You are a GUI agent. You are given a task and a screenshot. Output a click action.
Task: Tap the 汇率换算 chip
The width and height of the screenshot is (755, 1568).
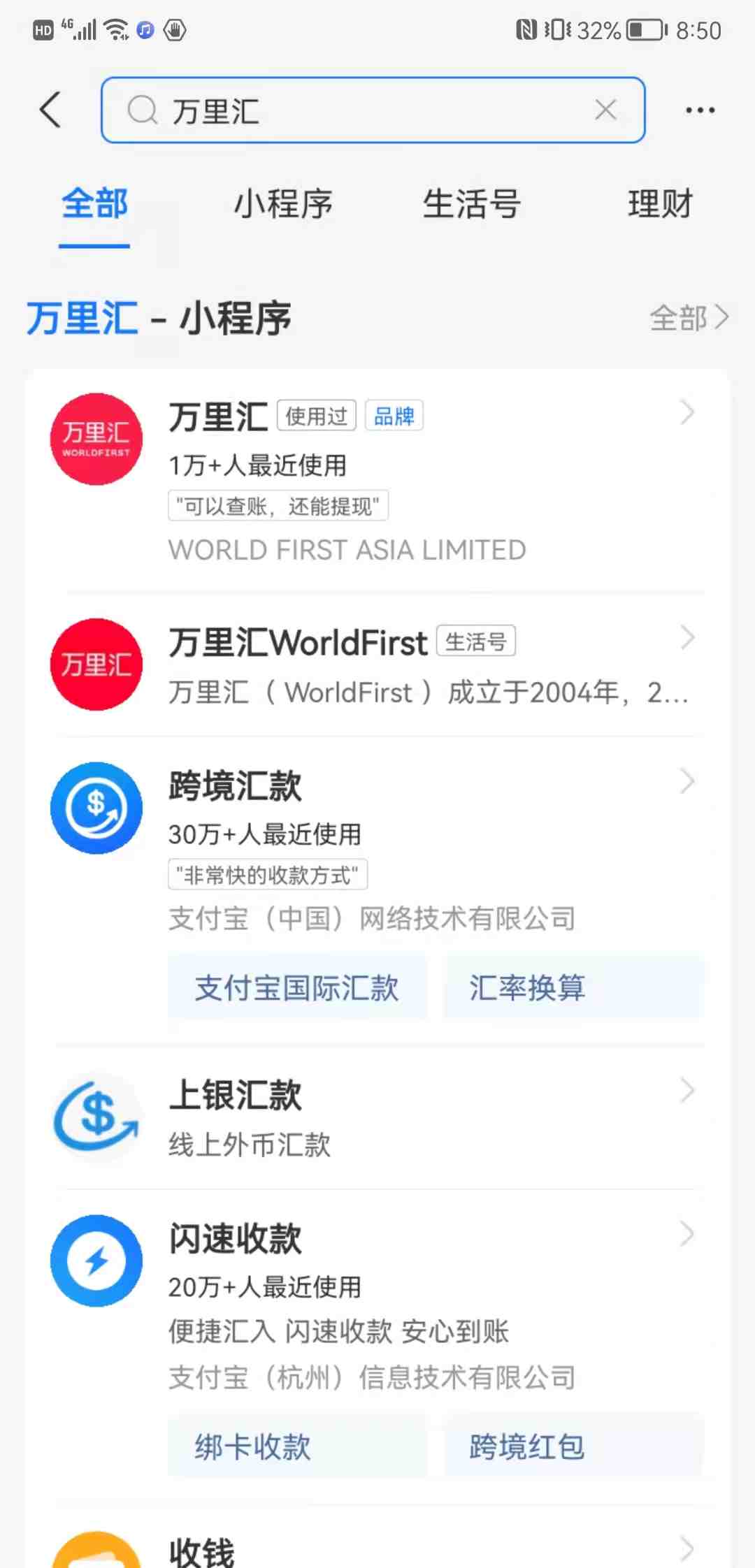tap(573, 988)
